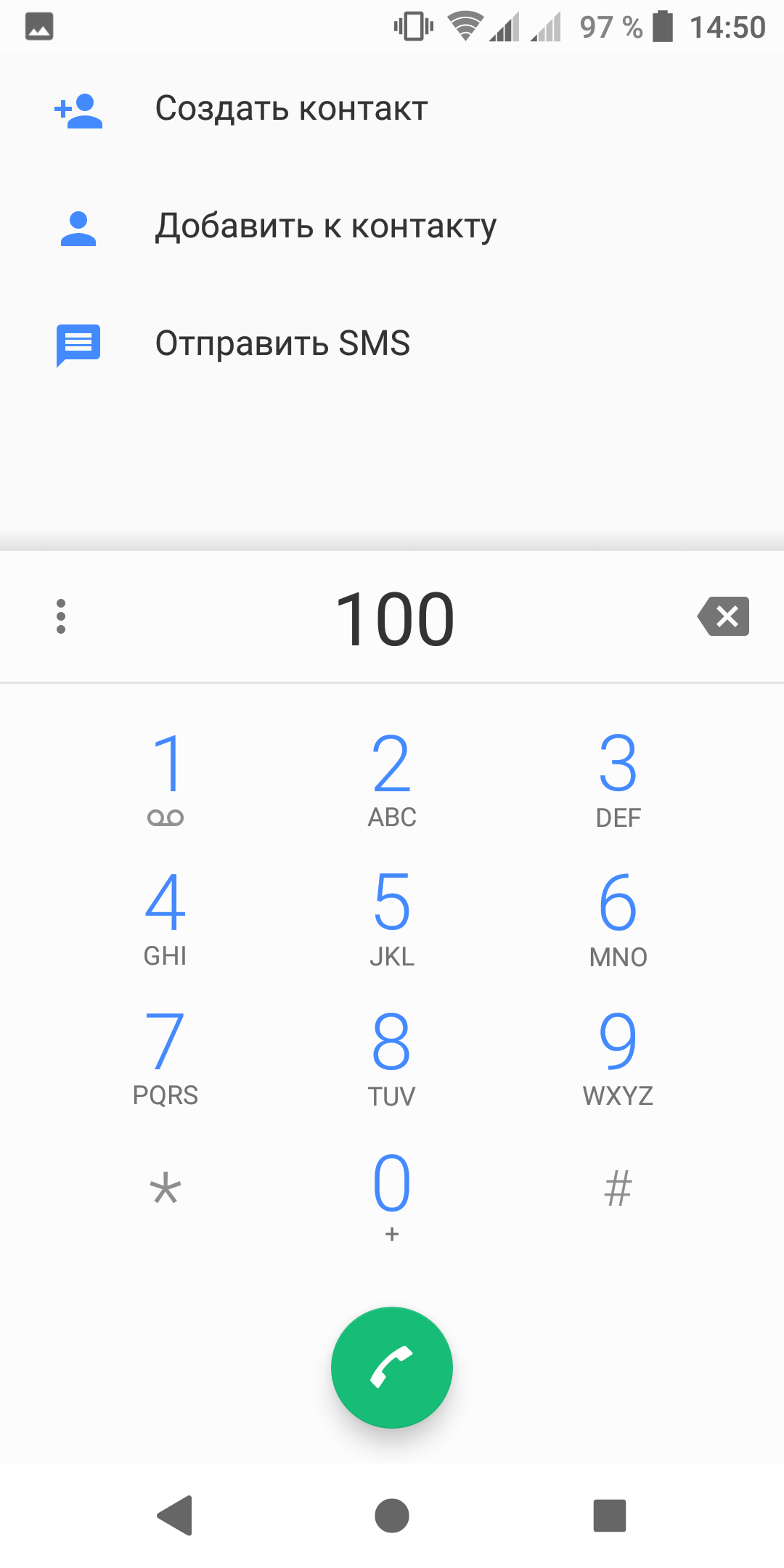Tap the 6 MNO key
Viewport: 784px width, 1568px height.
[618, 916]
